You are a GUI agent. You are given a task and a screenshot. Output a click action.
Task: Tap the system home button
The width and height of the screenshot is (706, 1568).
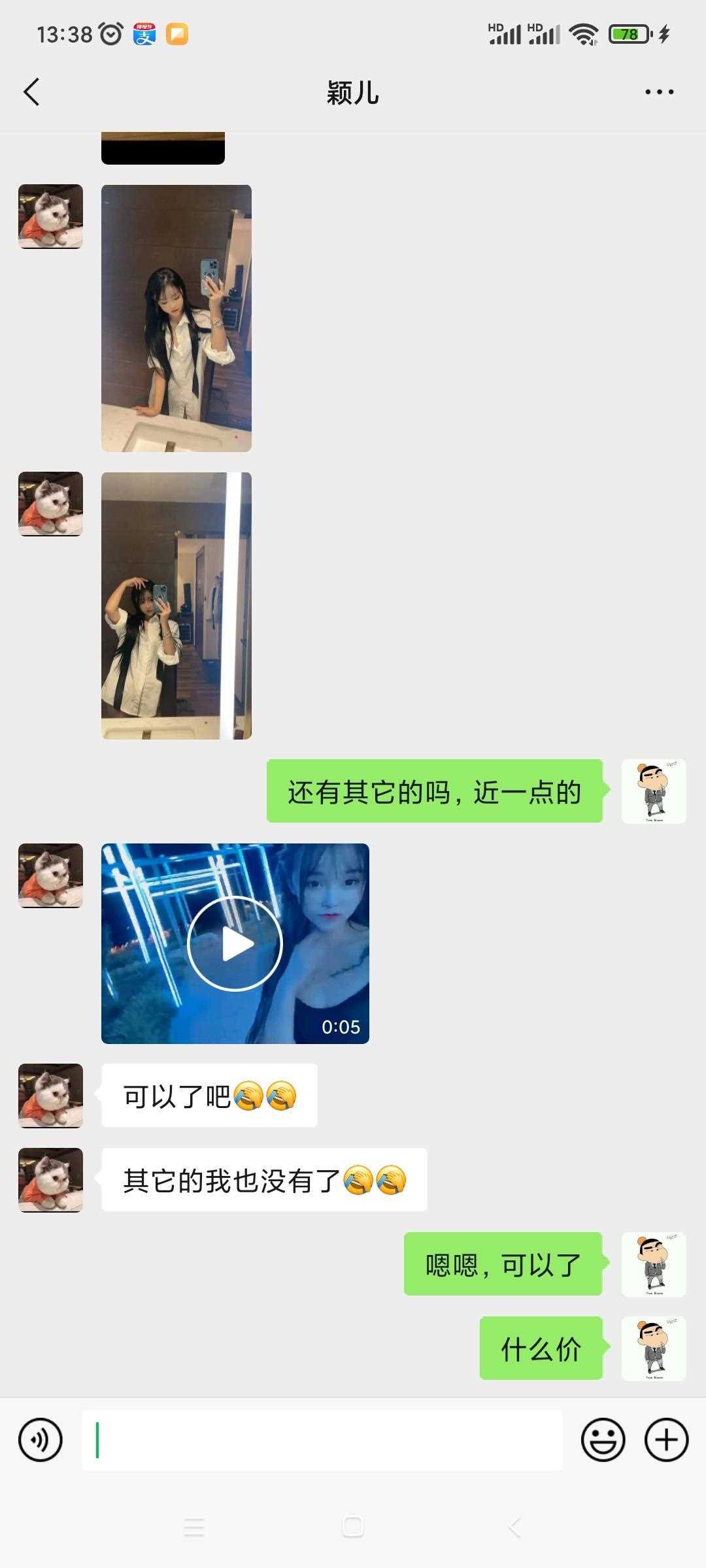click(352, 1527)
